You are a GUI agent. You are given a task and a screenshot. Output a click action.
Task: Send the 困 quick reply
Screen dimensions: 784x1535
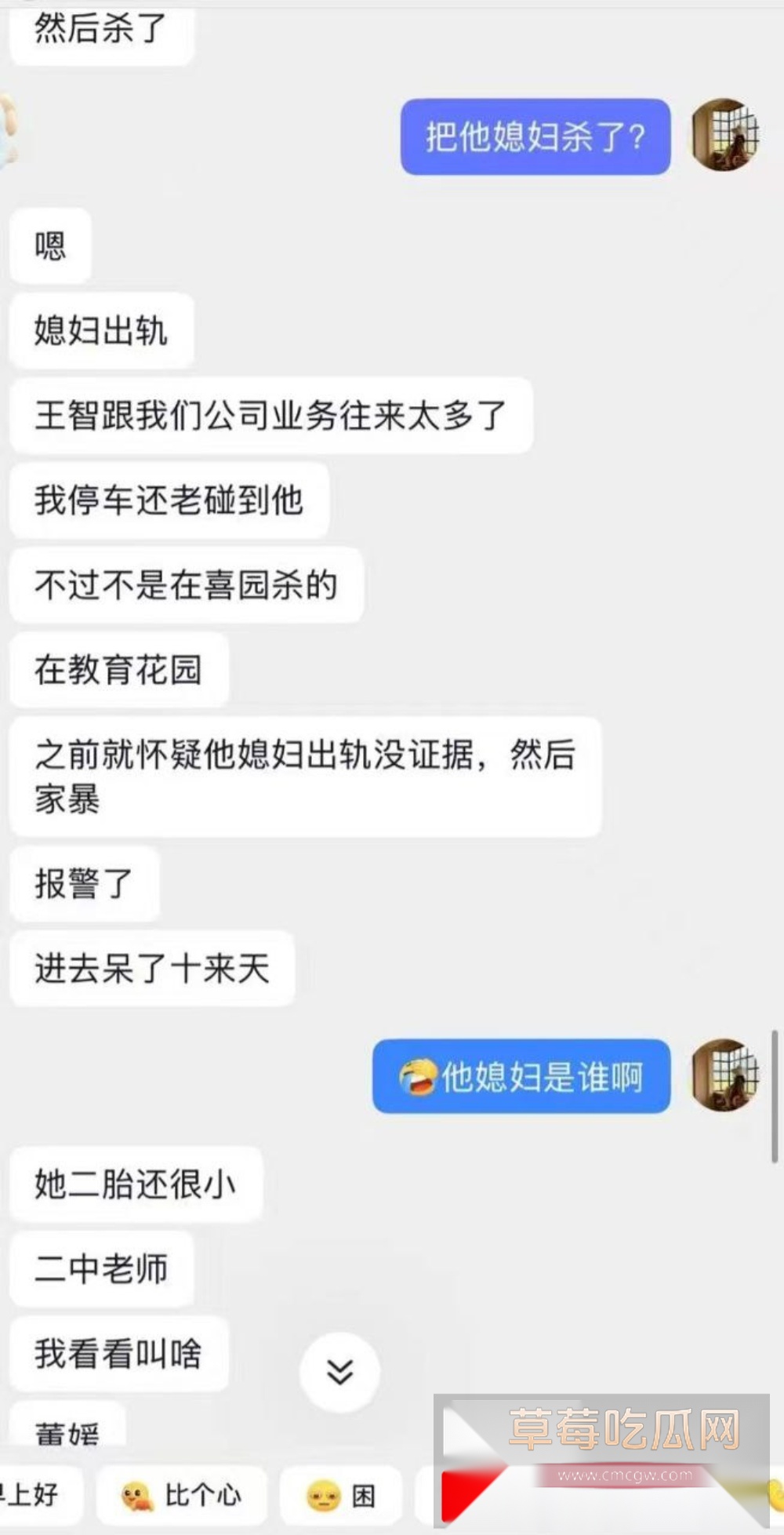click(341, 1496)
